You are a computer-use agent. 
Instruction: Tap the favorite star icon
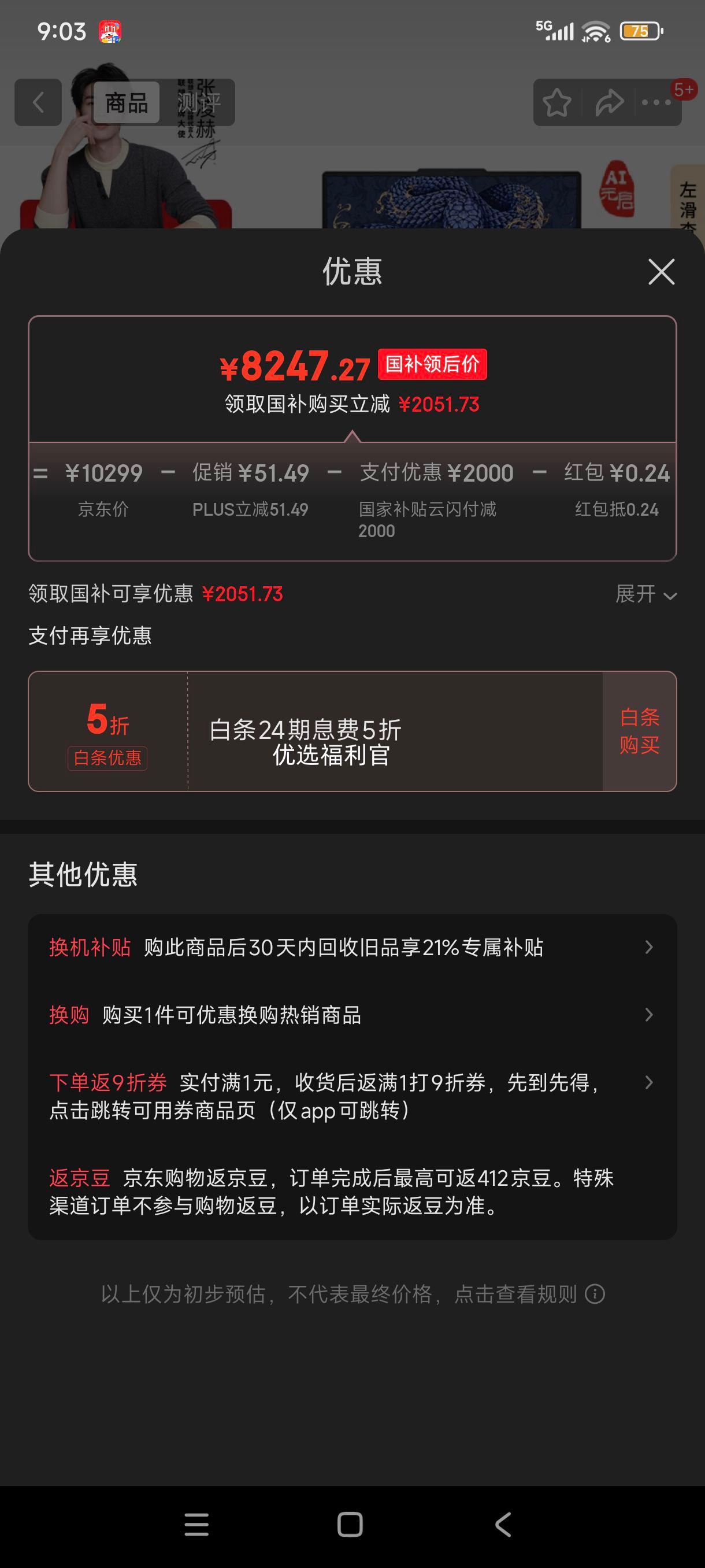tap(556, 103)
